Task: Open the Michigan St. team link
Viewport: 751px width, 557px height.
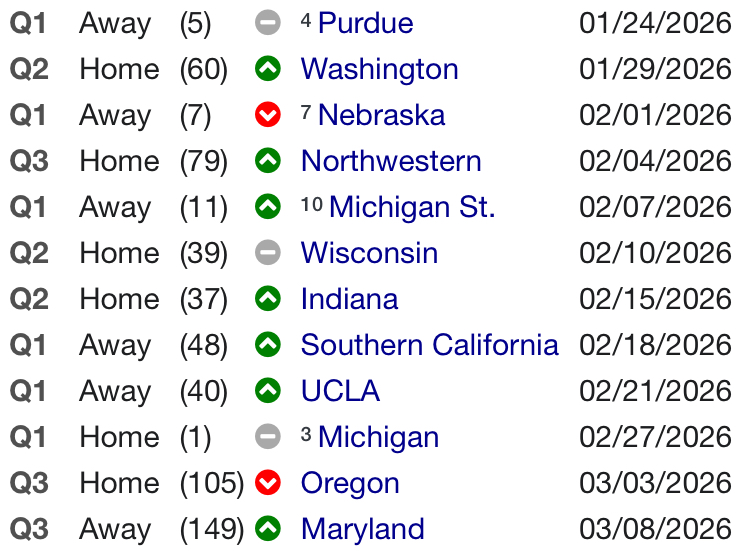Action: pyautogui.click(x=412, y=207)
